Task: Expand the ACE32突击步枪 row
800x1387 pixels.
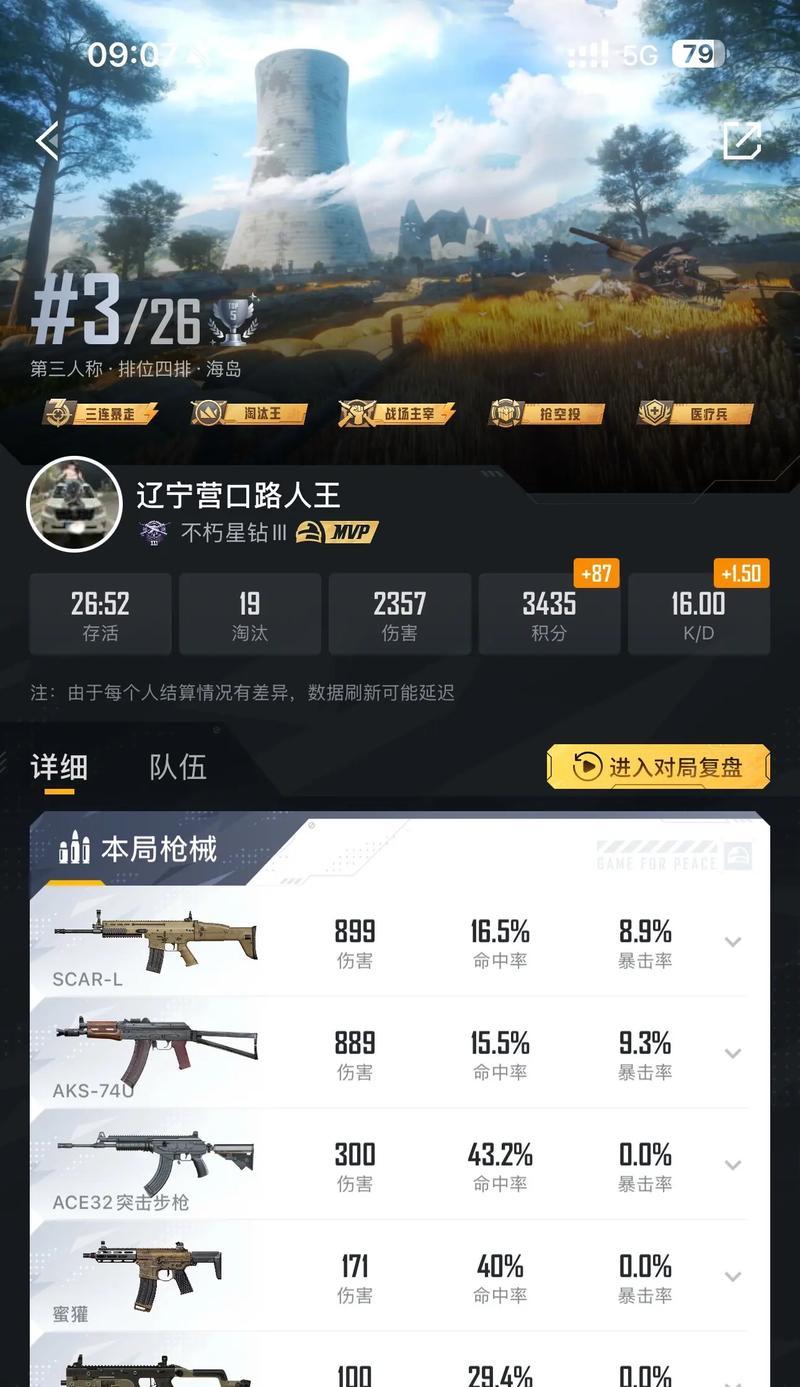Action: (732, 1165)
